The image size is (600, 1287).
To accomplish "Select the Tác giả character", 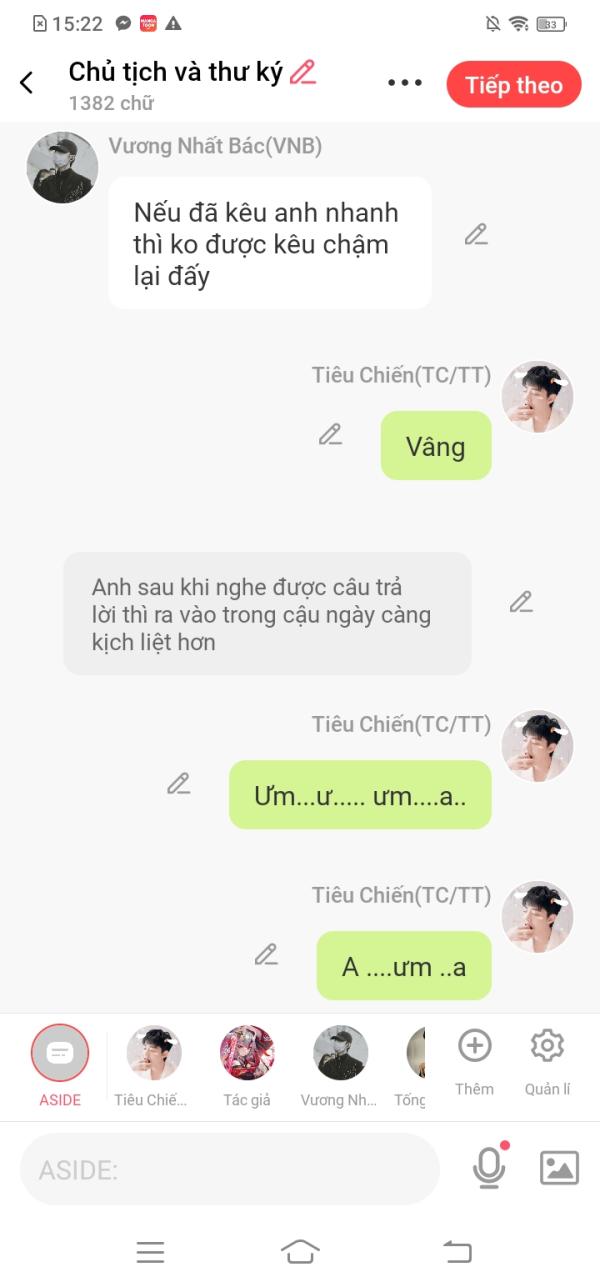I will (x=247, y=1066).
